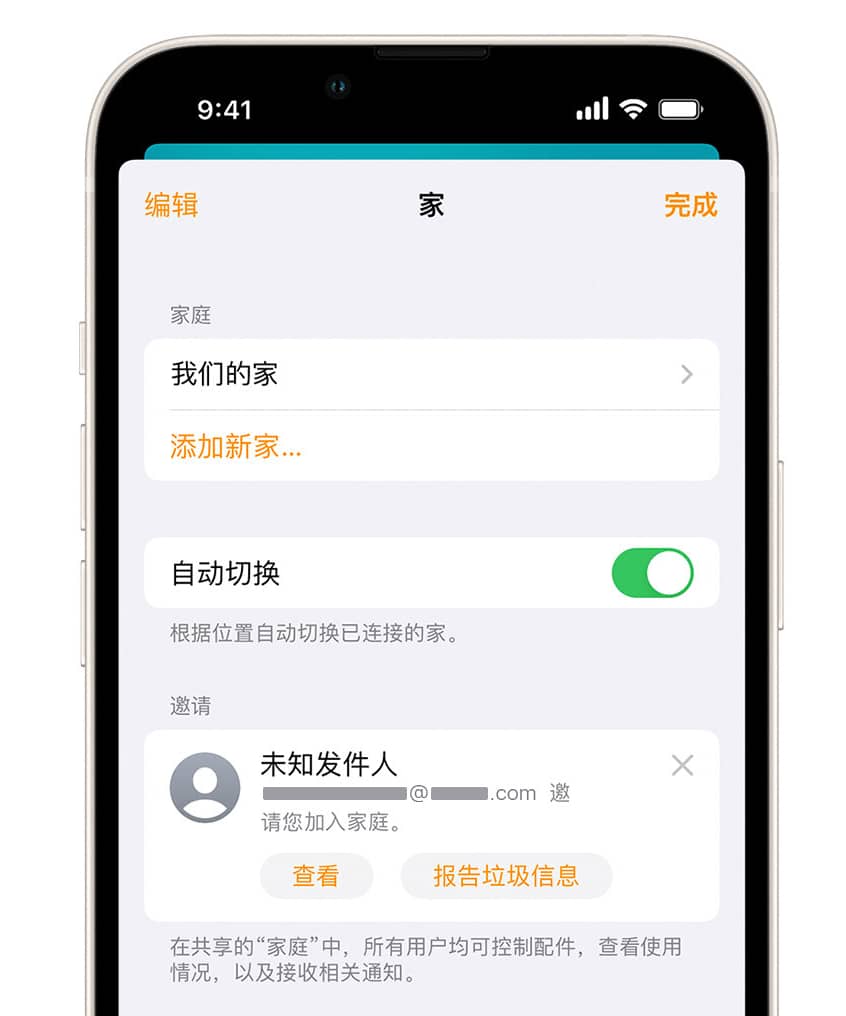
Task: Tap 查看 to view the invitation
Action: [316, 876]
